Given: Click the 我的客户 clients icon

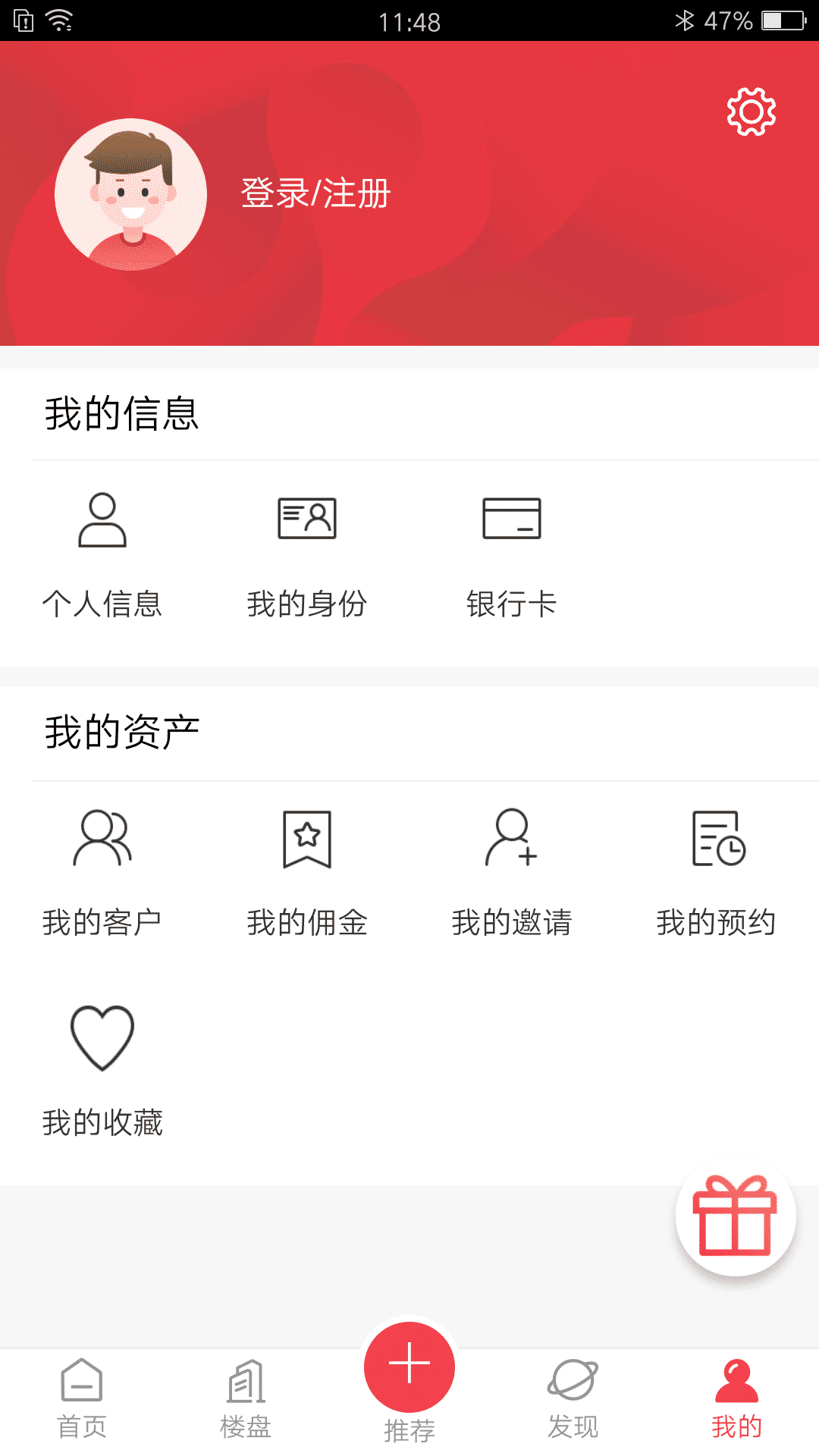Looking at the screenshot, I should (102, 843).
